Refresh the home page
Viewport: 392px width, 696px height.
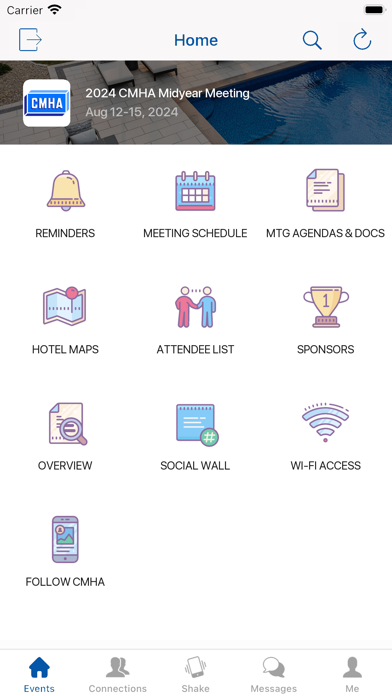point(362,40)
